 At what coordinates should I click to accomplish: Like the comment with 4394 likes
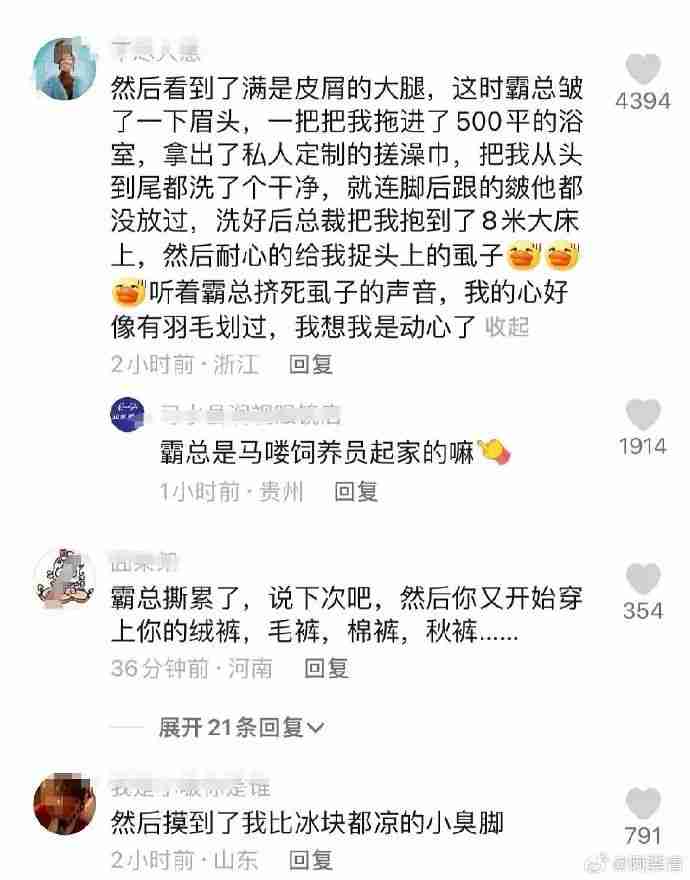(642, 69)
